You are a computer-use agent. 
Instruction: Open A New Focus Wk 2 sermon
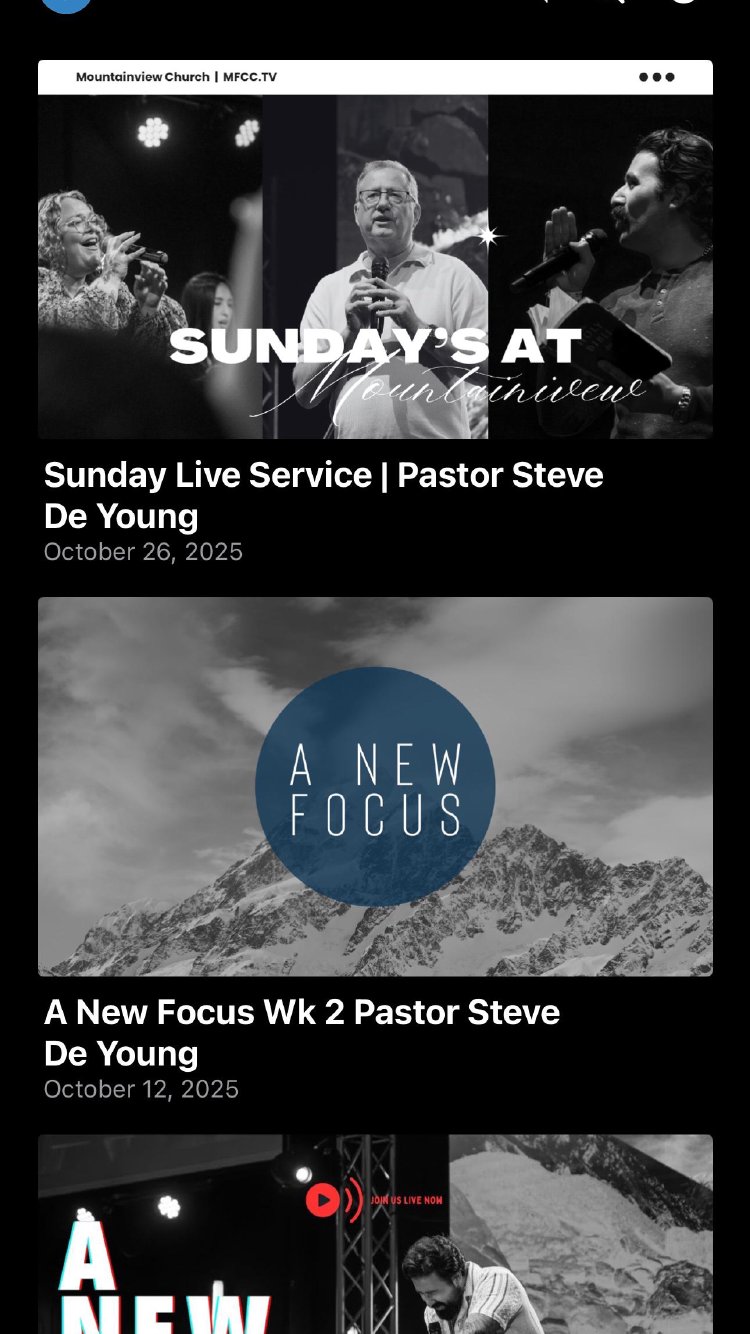click(x=375, y=786)
